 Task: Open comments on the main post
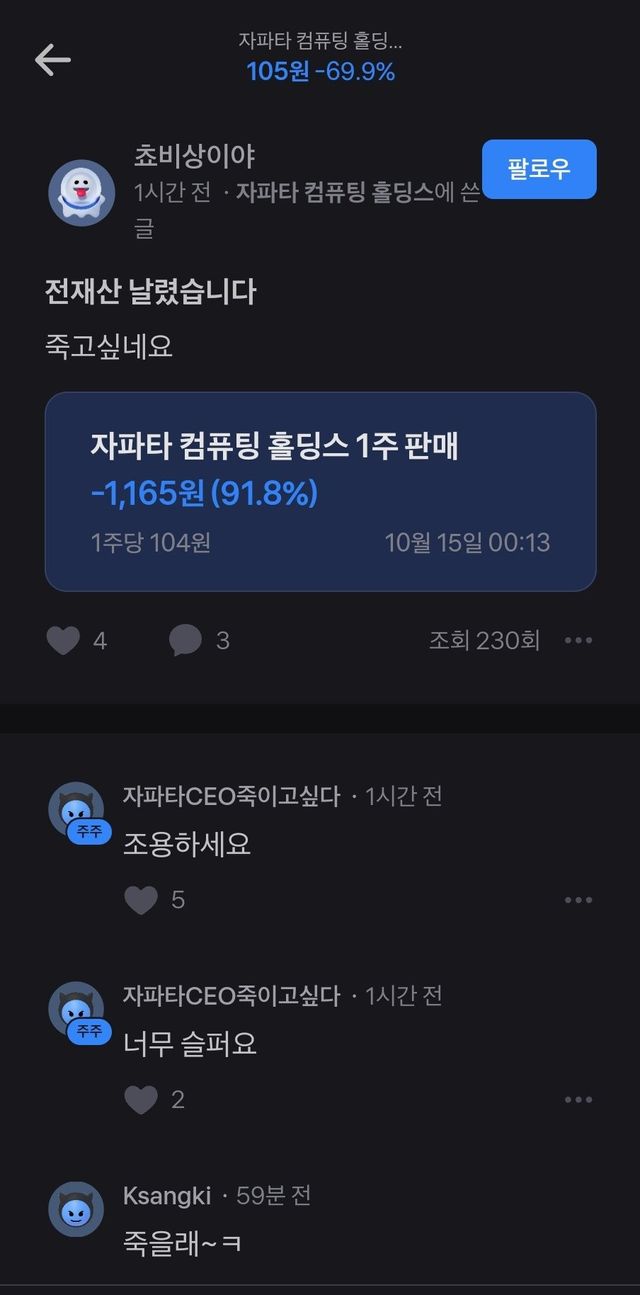(185, 640)
